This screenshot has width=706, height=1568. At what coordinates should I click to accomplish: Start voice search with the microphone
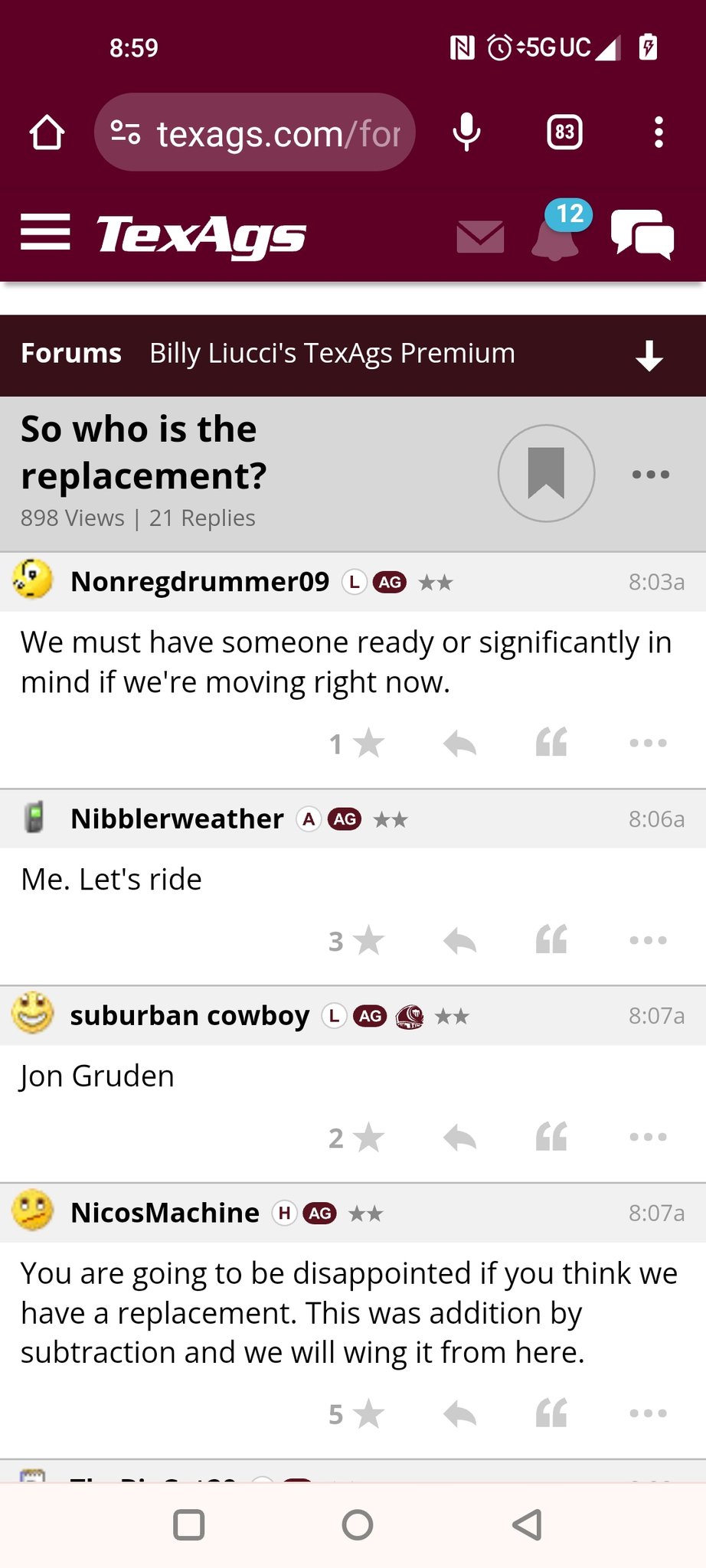click(x=466, y=132)
